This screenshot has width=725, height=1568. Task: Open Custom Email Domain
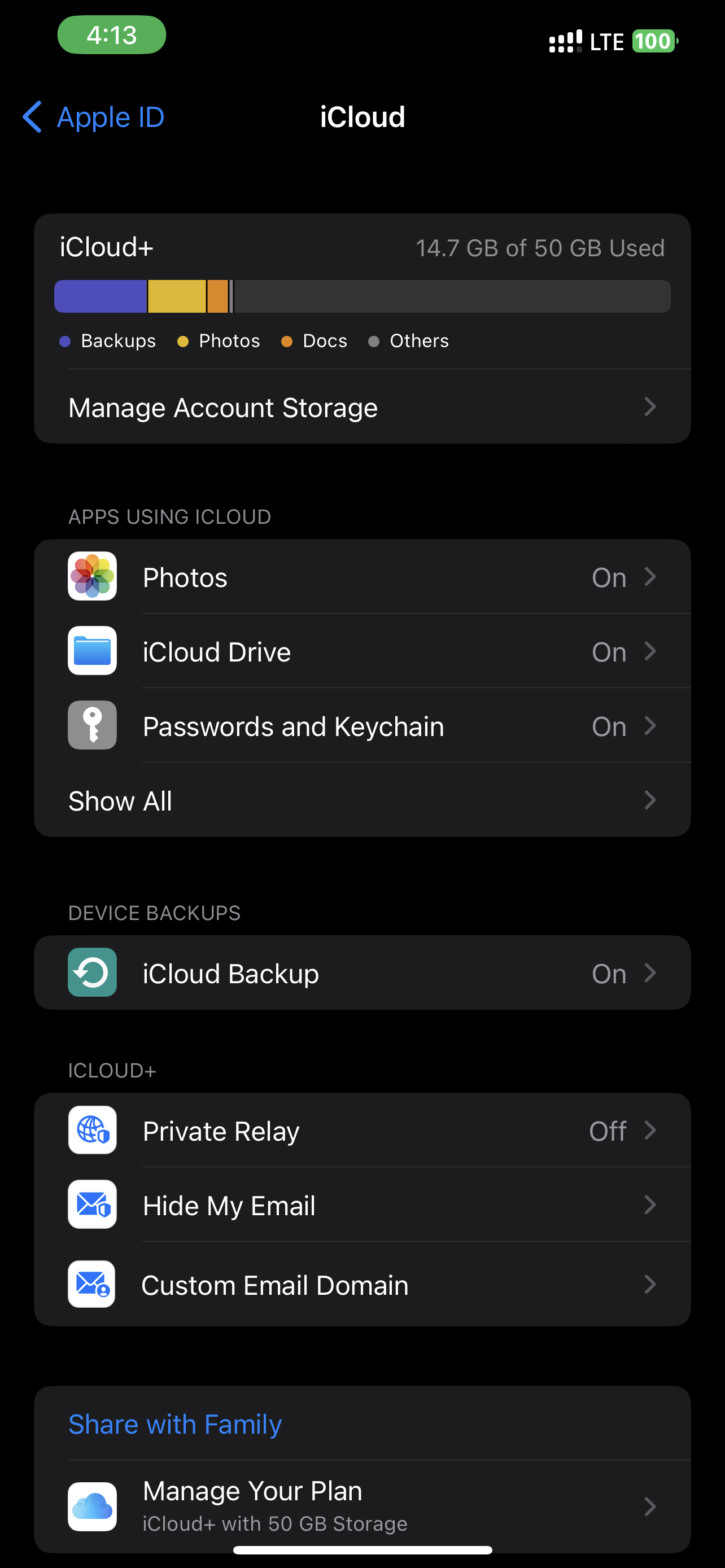[361, 1285]
